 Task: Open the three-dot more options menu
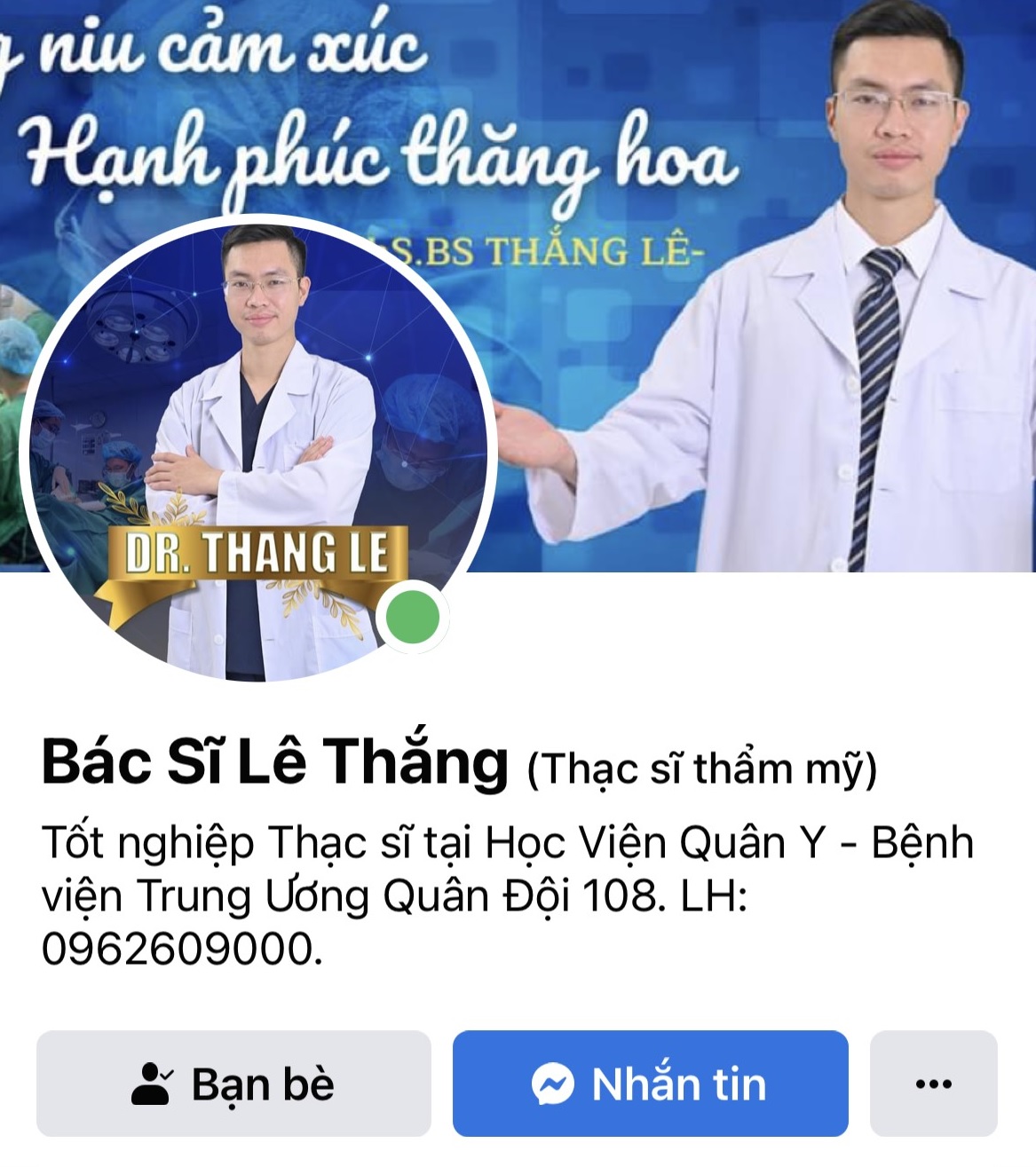[x=933, y=1083]
